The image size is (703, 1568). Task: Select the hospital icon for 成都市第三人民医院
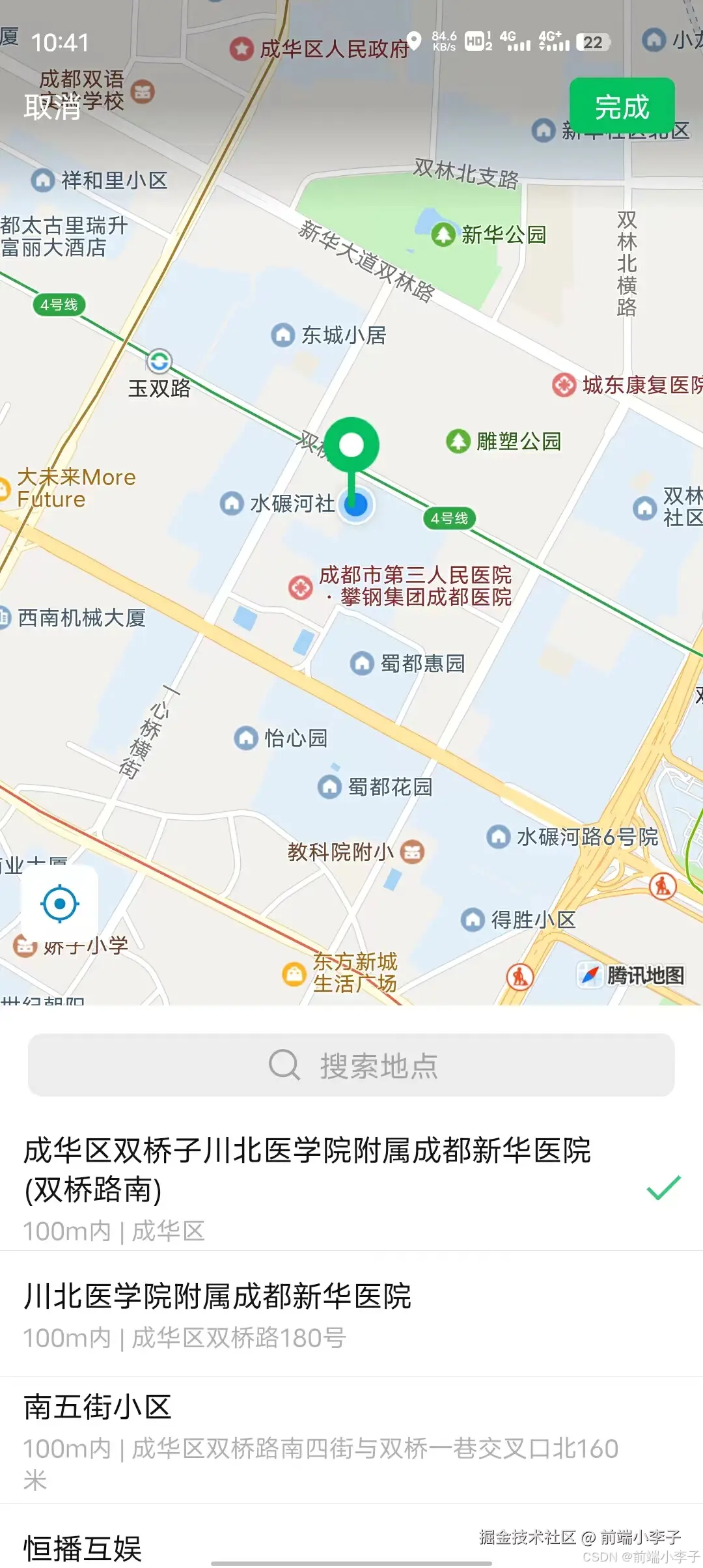pos(301,585)
